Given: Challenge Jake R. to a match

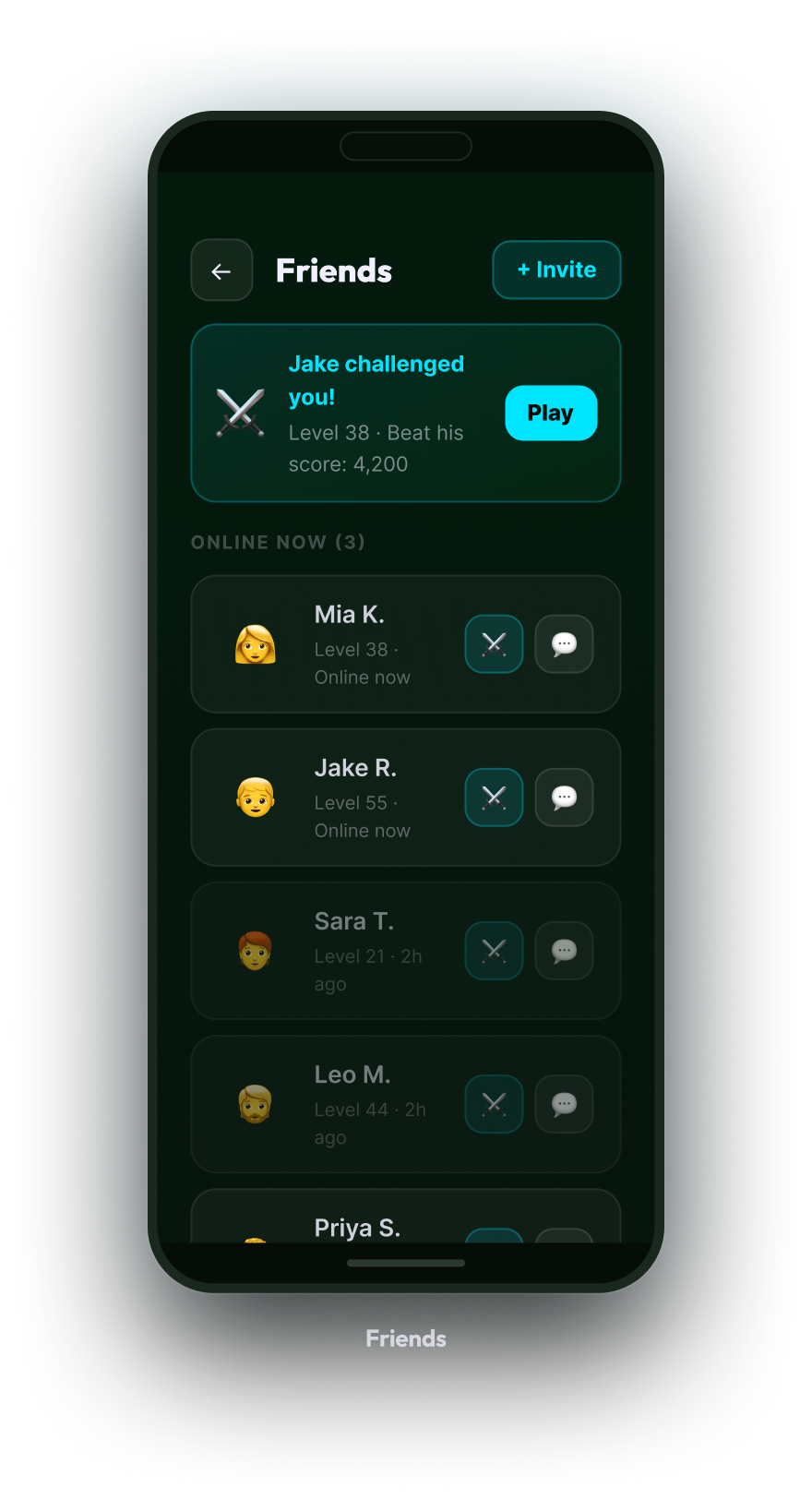Looking at the screenshot, I should coord(494,798).
